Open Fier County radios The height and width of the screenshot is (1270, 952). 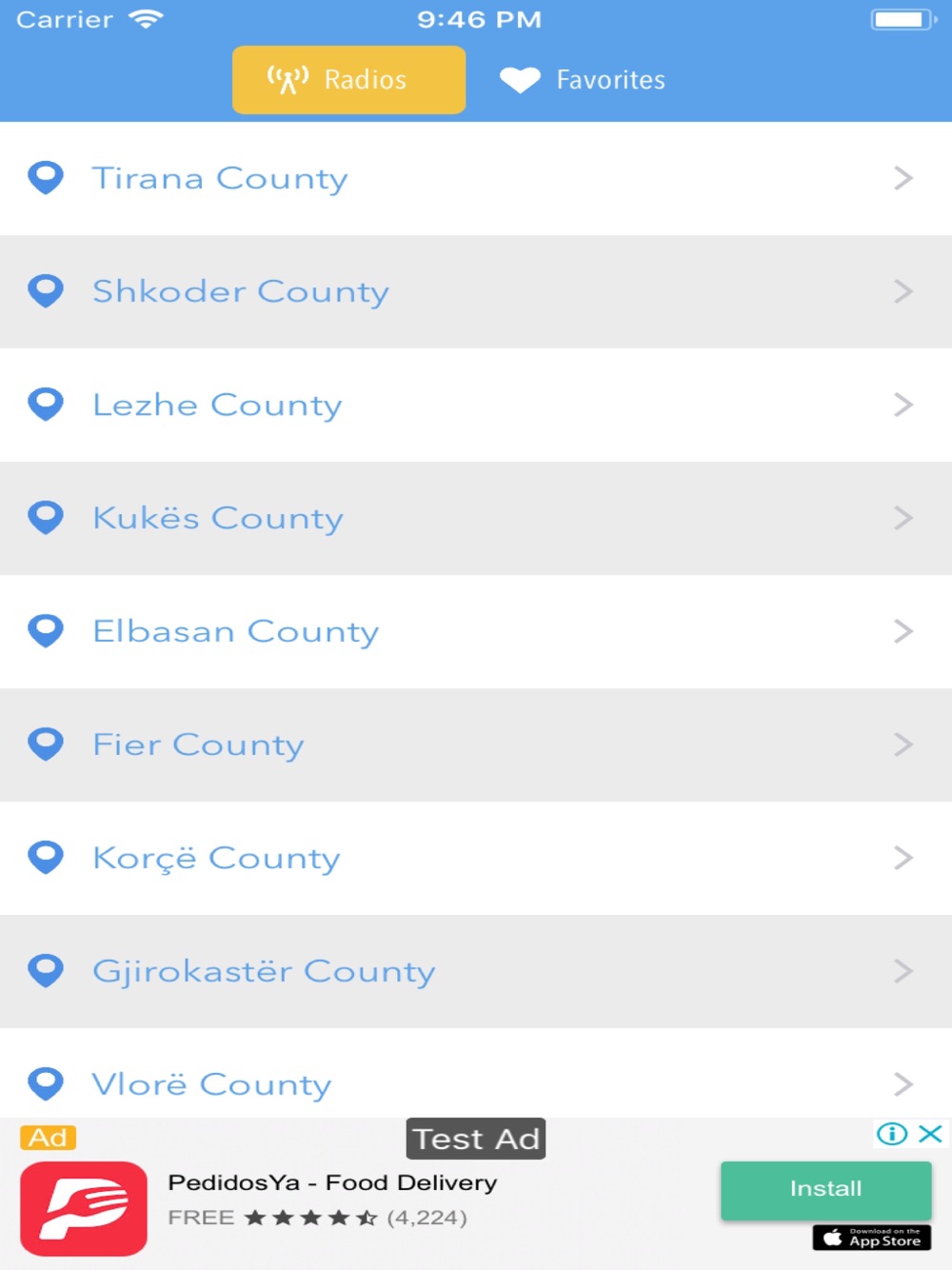(475, 744)
